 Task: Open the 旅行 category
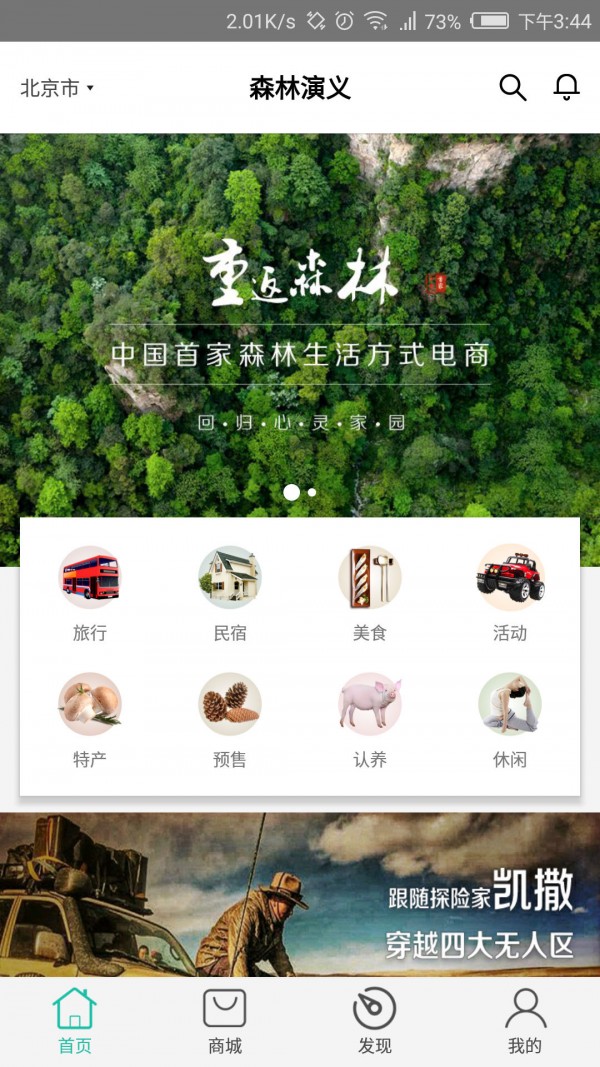[90, 592]
